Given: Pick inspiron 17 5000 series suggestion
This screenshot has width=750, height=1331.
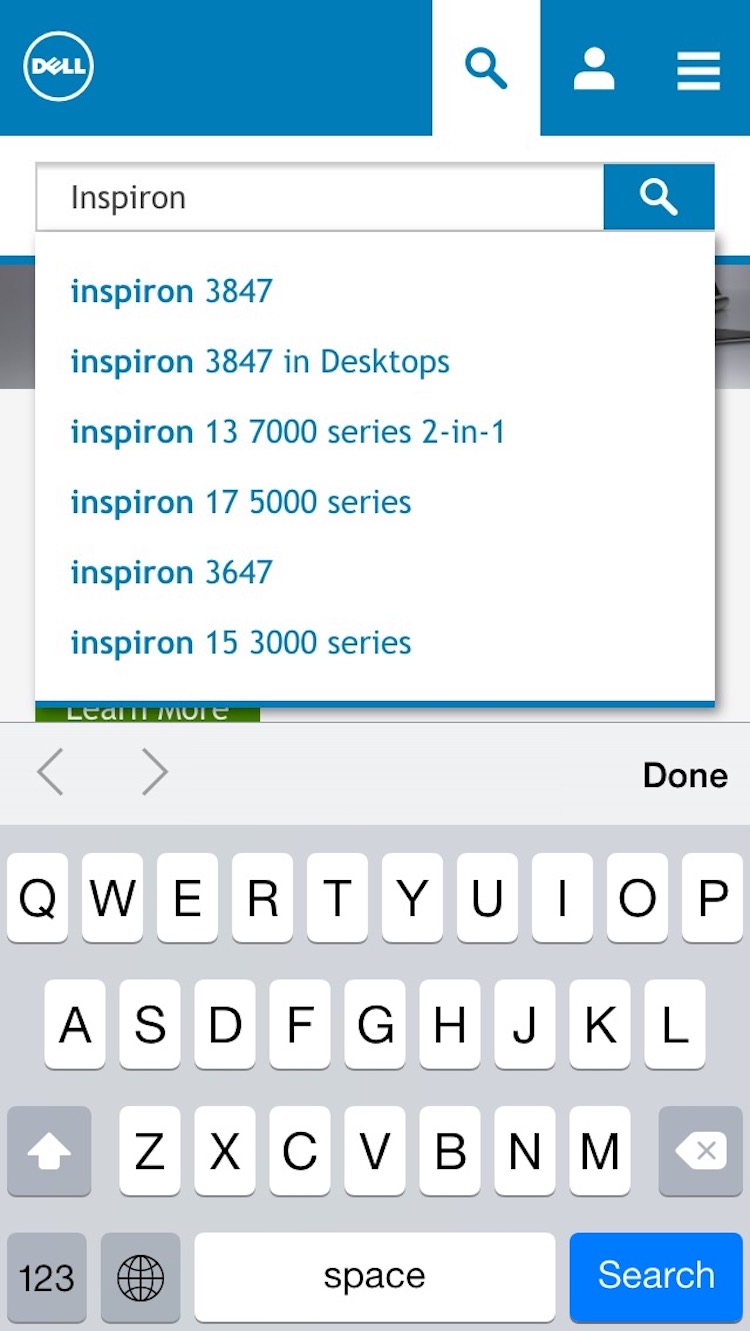Looking at the screenshot, I should click(241, 502).
